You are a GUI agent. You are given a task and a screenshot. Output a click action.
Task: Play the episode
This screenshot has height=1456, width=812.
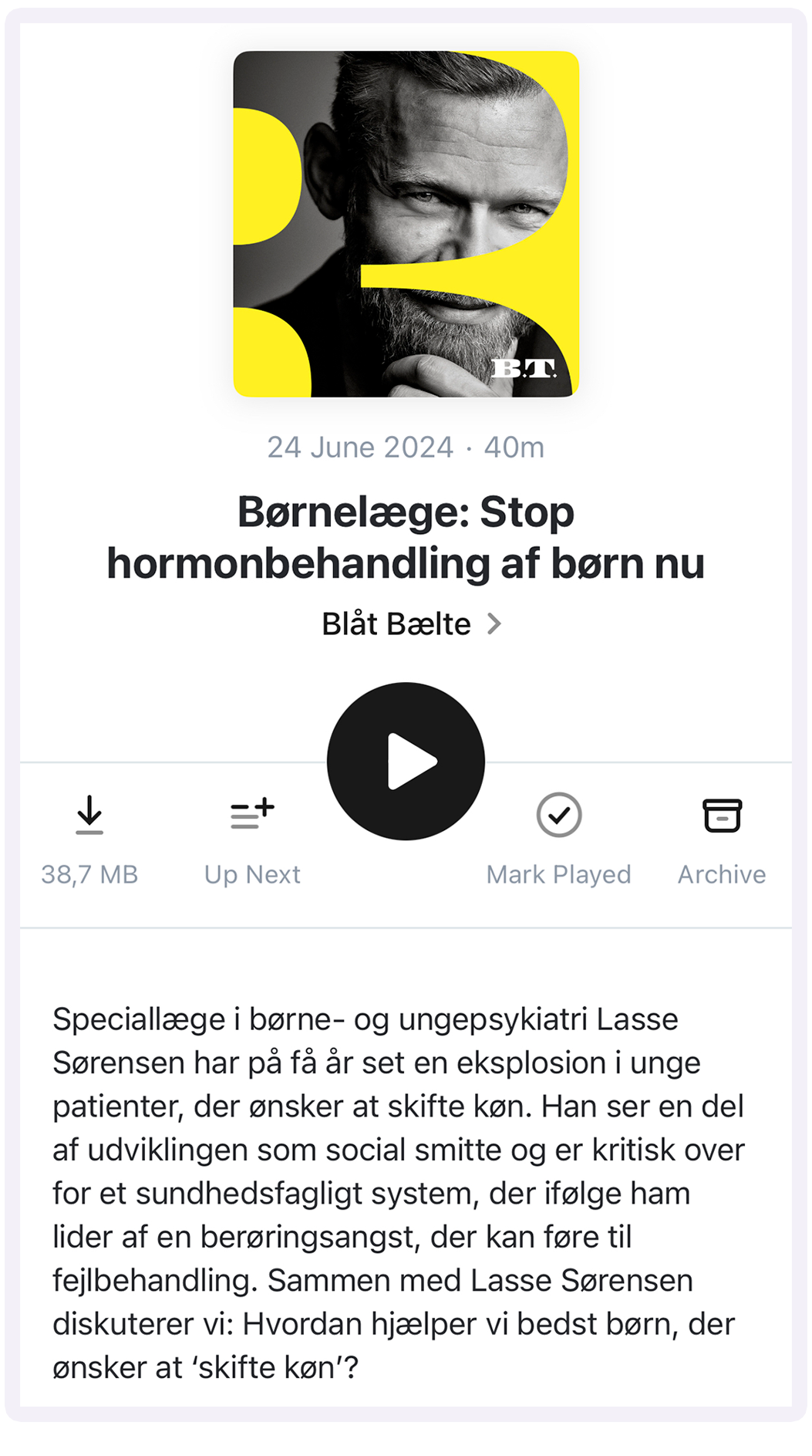click(x=406, y=761)
